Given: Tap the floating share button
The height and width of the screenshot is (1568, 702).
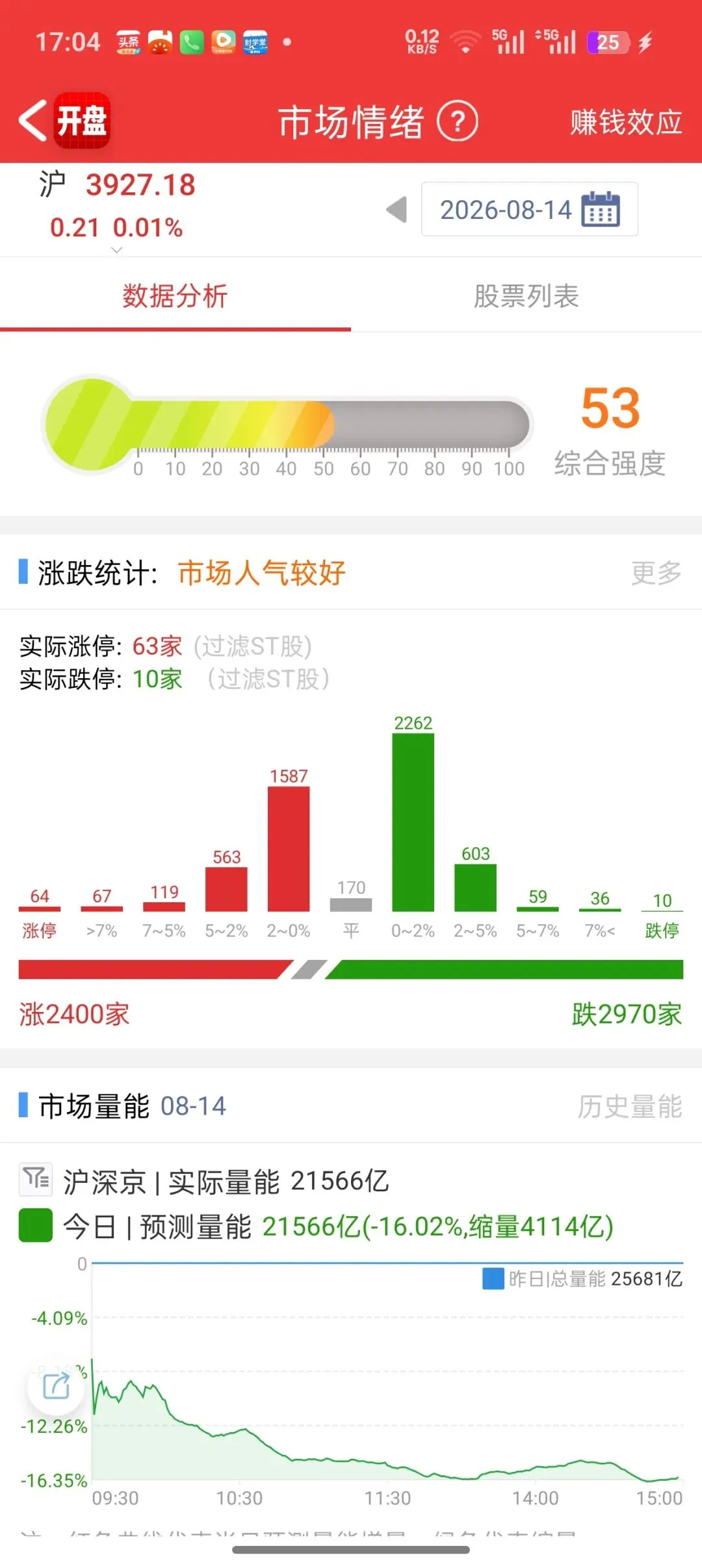Looking at the screenshot, I should (x=56, y=1386).
